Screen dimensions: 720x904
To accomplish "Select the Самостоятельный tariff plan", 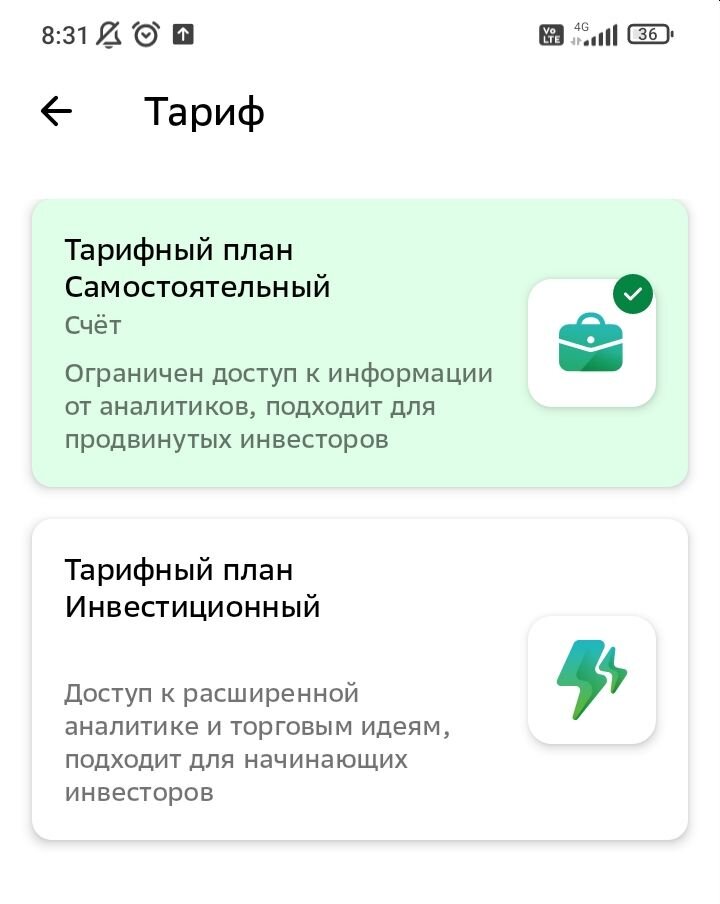I will click(x=360, y=340).
